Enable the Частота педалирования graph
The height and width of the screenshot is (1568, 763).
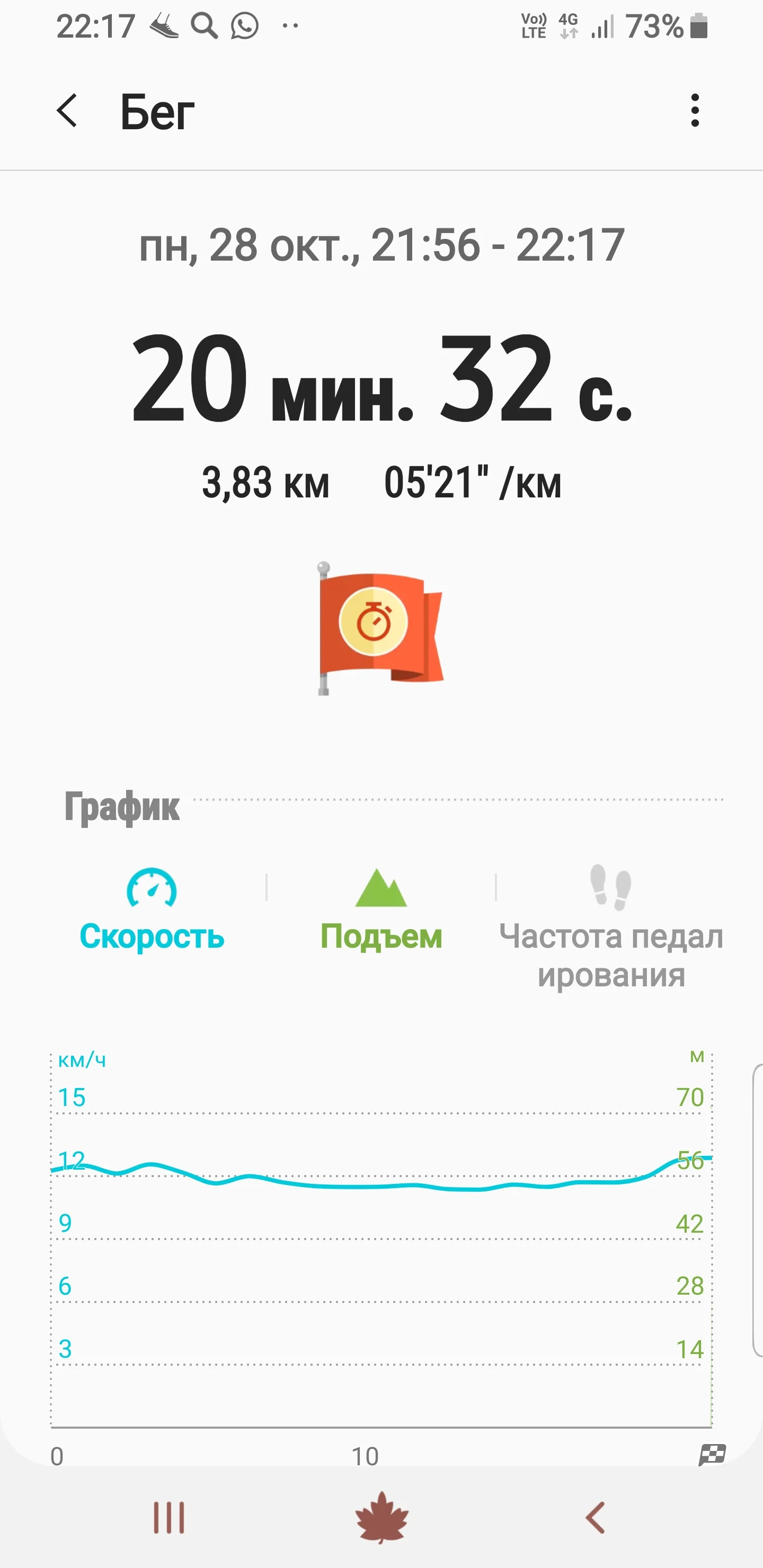(611, 927)
